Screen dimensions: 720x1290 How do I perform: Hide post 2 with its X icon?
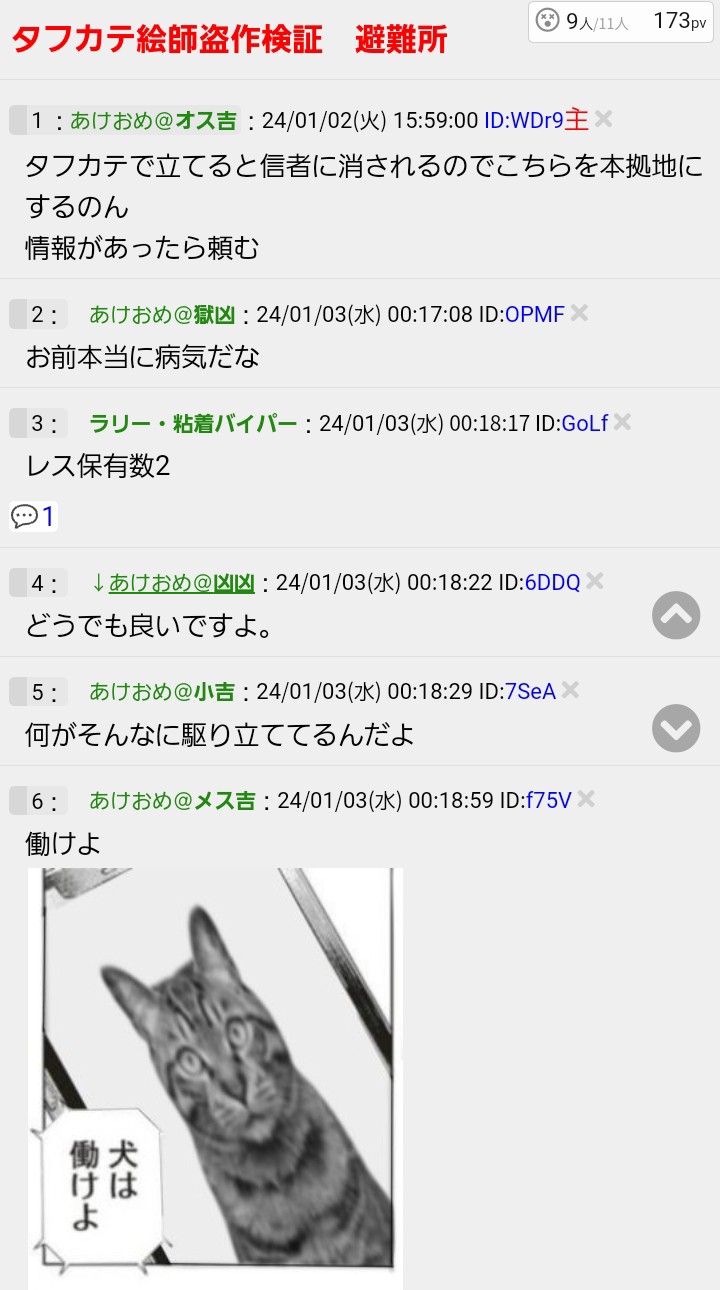tap(579, 313)
